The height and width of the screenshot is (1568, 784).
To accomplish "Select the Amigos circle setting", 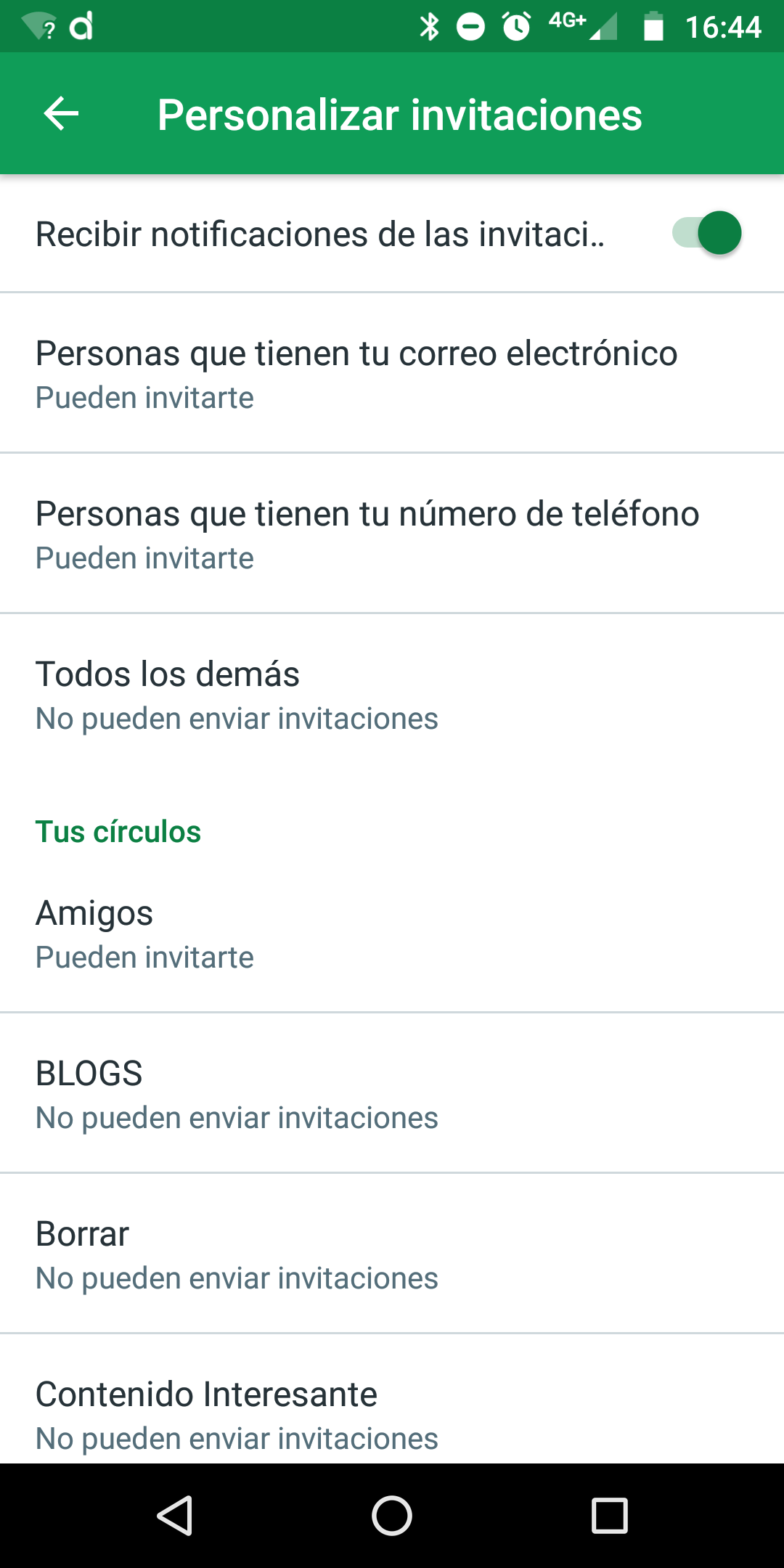I will point(392,934).
